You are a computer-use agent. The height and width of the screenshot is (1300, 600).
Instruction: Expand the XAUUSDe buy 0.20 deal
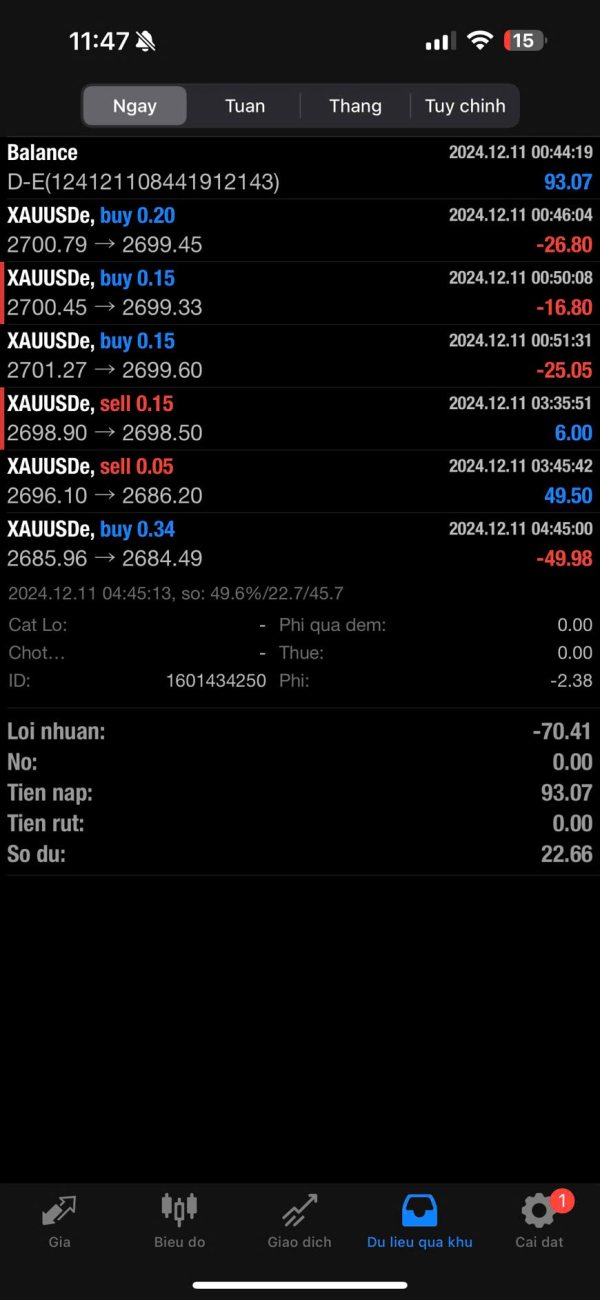tap(300, 230)
